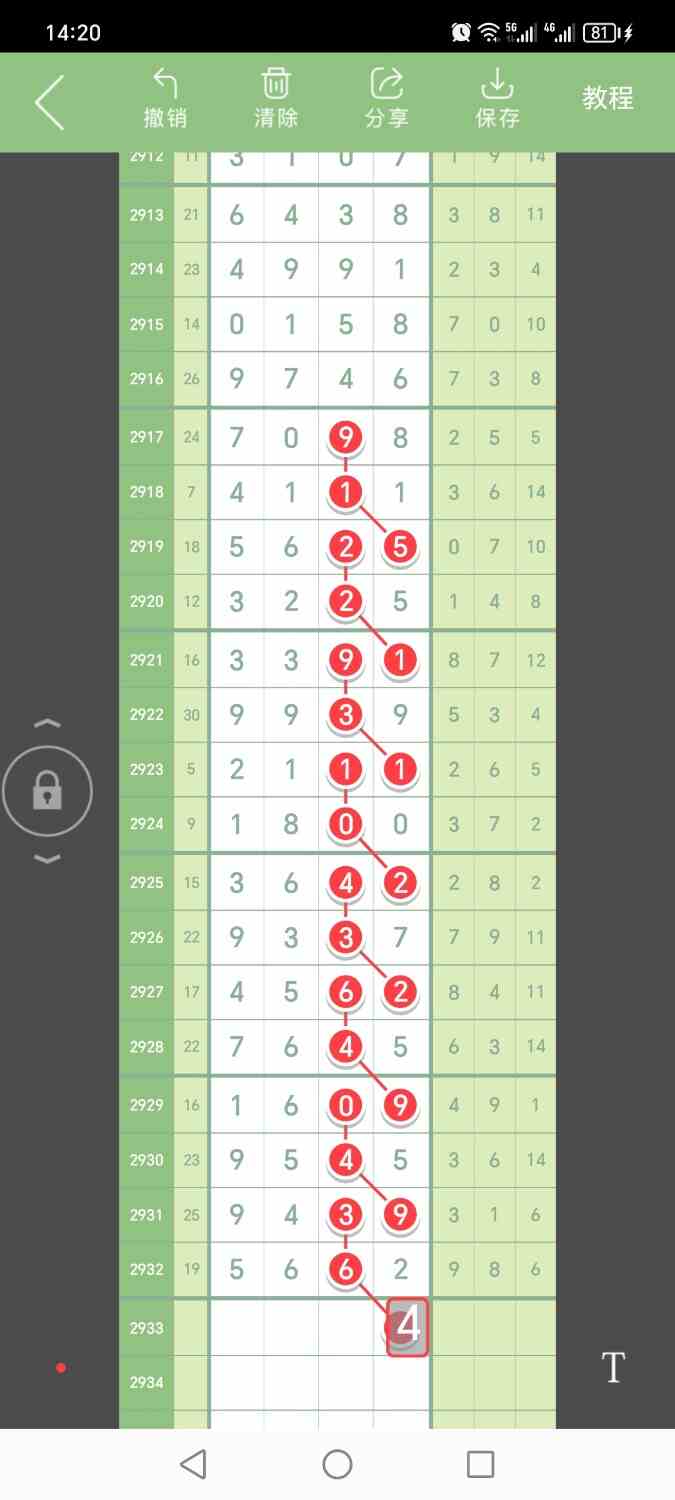The image size is (675, 1500).
Task: Open the 教程 tutorial
Action: [608, 98]
